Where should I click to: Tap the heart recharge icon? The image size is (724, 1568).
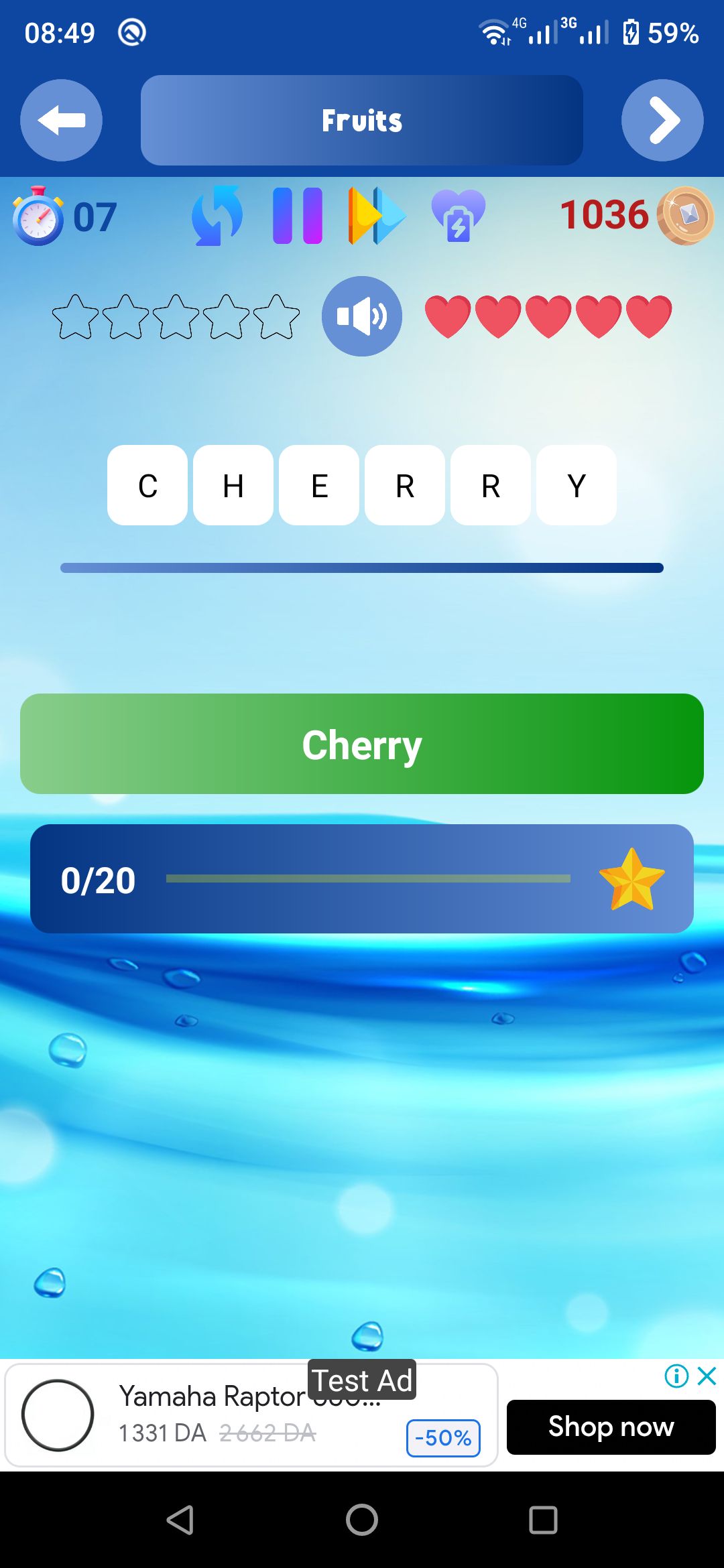tap(458, 216)
